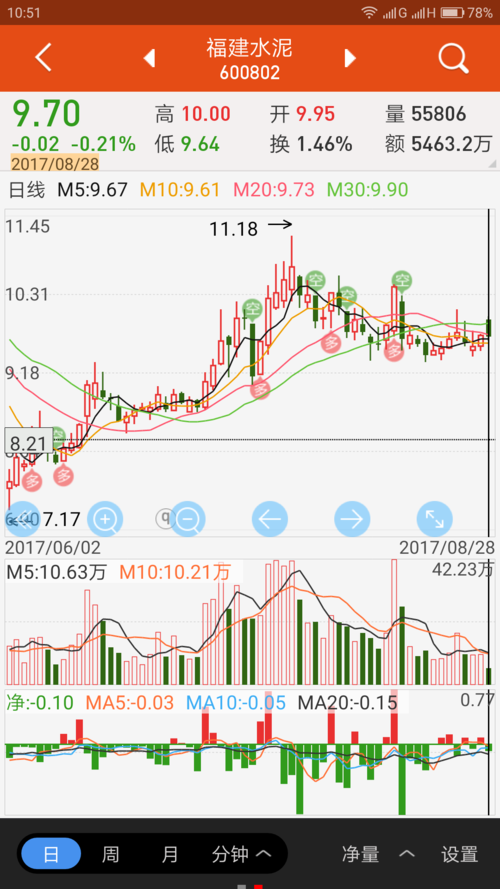500x889 pixels.
Task: Shift the chart left with the arrow
Action: point(270,519)
